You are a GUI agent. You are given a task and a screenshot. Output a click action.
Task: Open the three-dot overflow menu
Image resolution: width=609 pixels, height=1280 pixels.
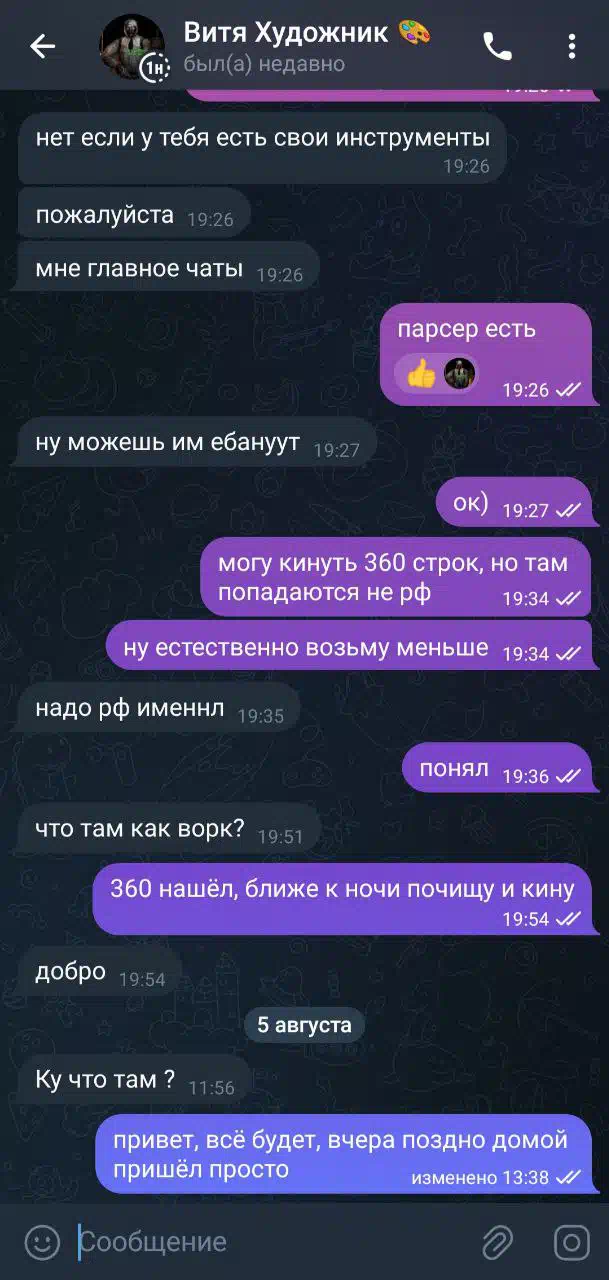572,46
